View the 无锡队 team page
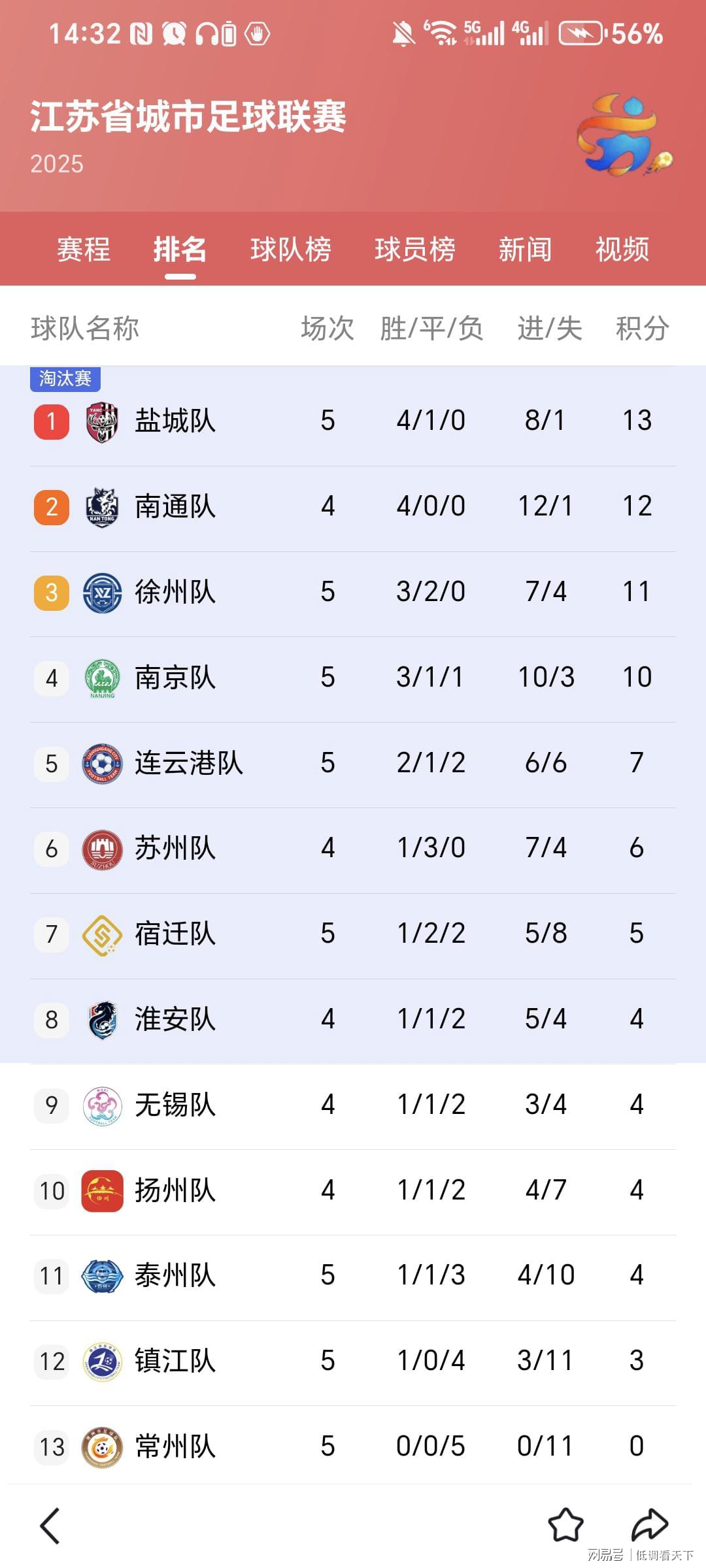The image size is (706, 1568). 353,1105
